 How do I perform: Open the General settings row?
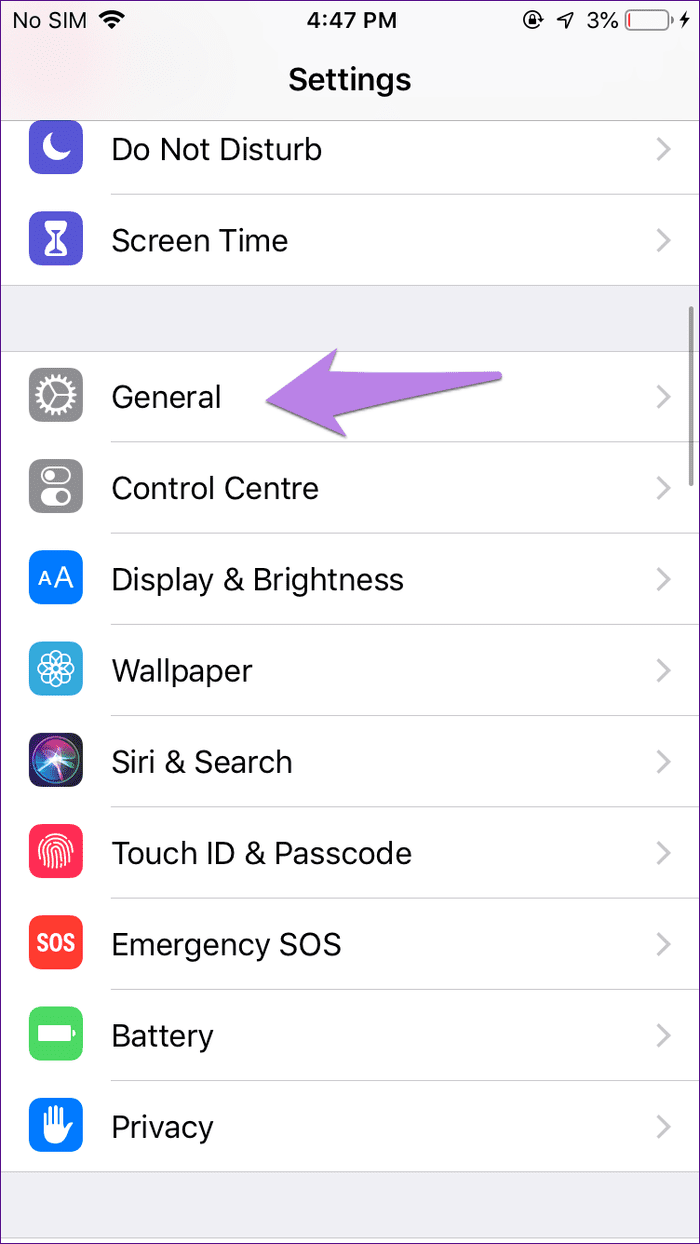(350, 397)
